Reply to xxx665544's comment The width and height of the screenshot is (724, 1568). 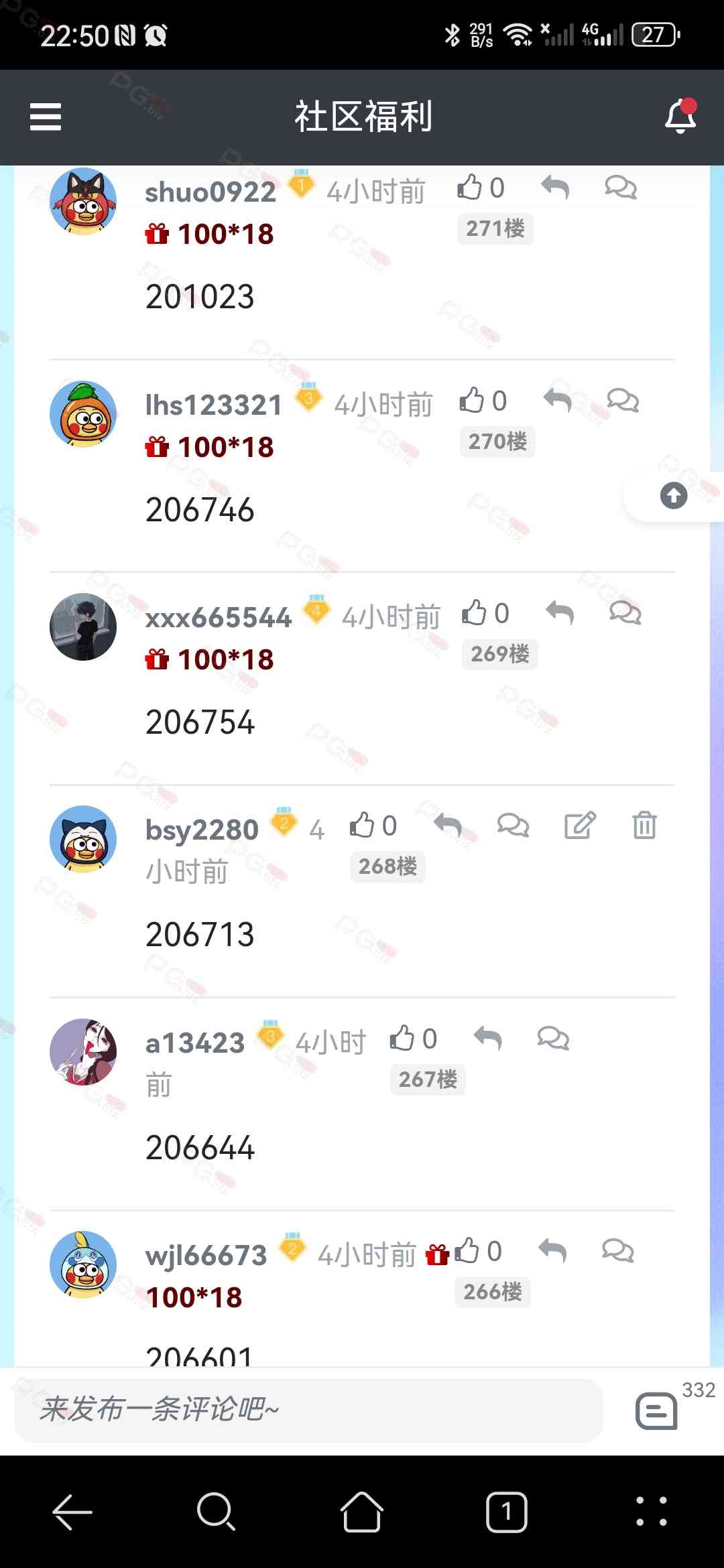pyautogui.click(x=560, y=613)
